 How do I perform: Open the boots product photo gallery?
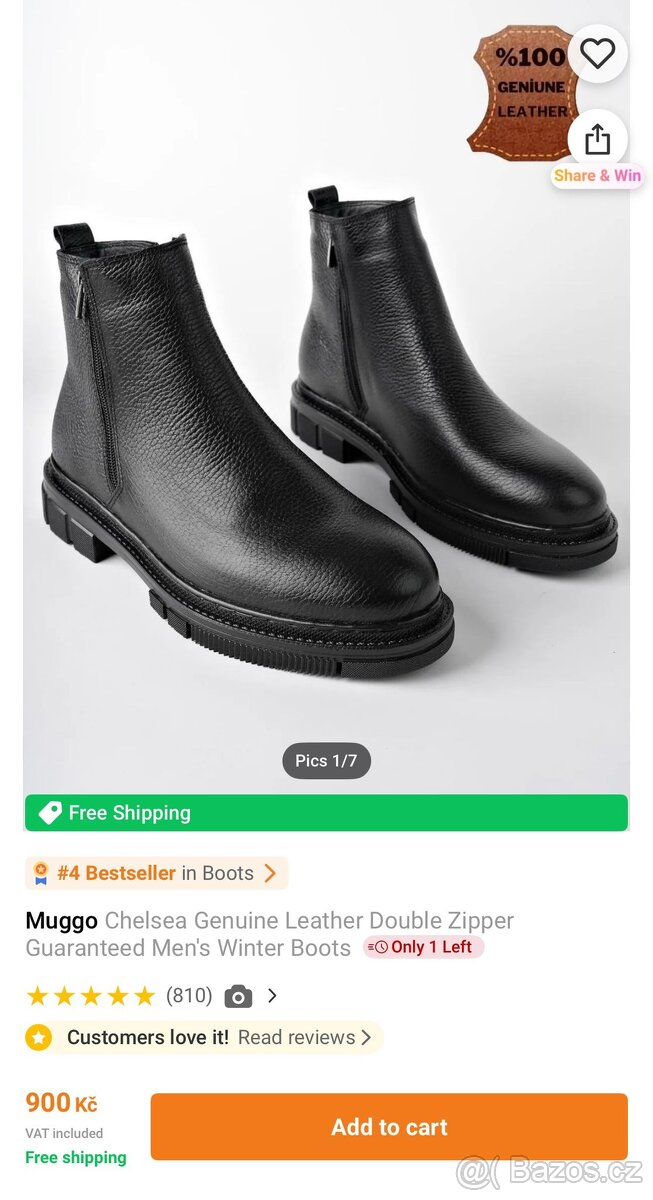click(326, 420)
